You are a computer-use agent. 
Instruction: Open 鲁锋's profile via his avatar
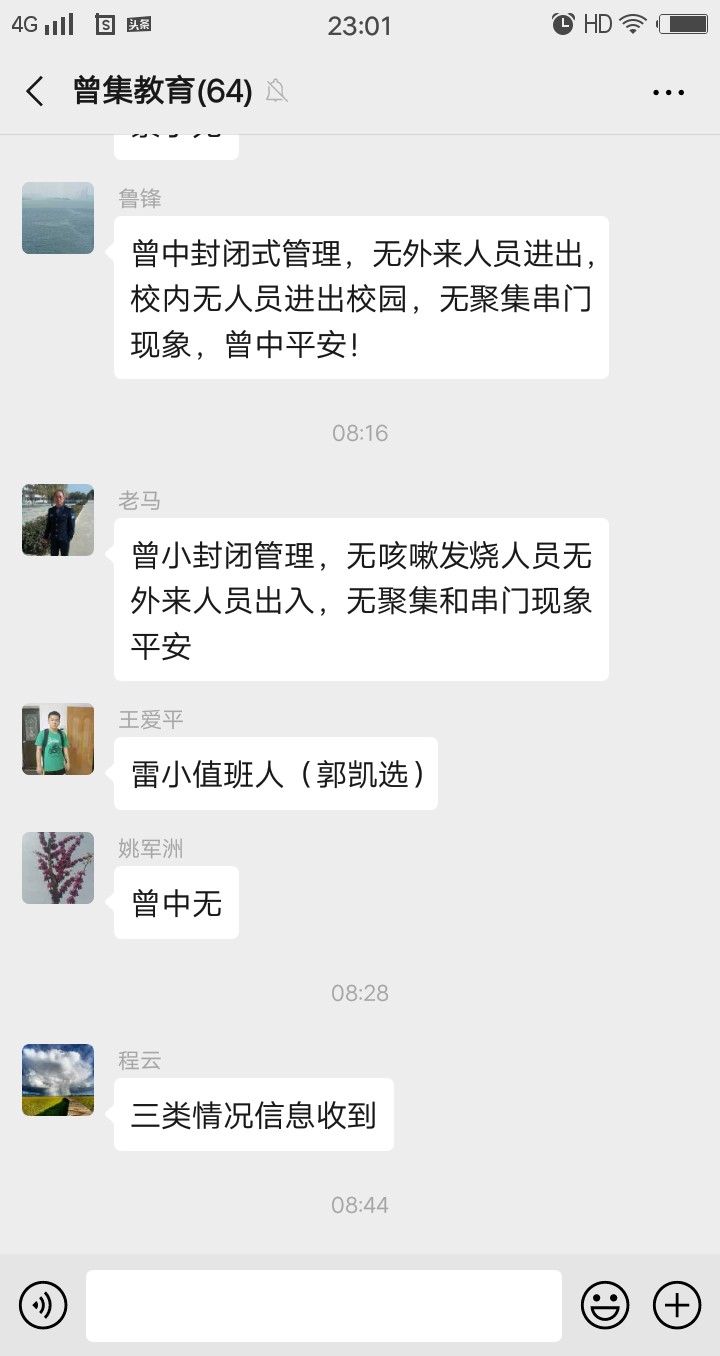pyautogui.click(x=57, y=218)
